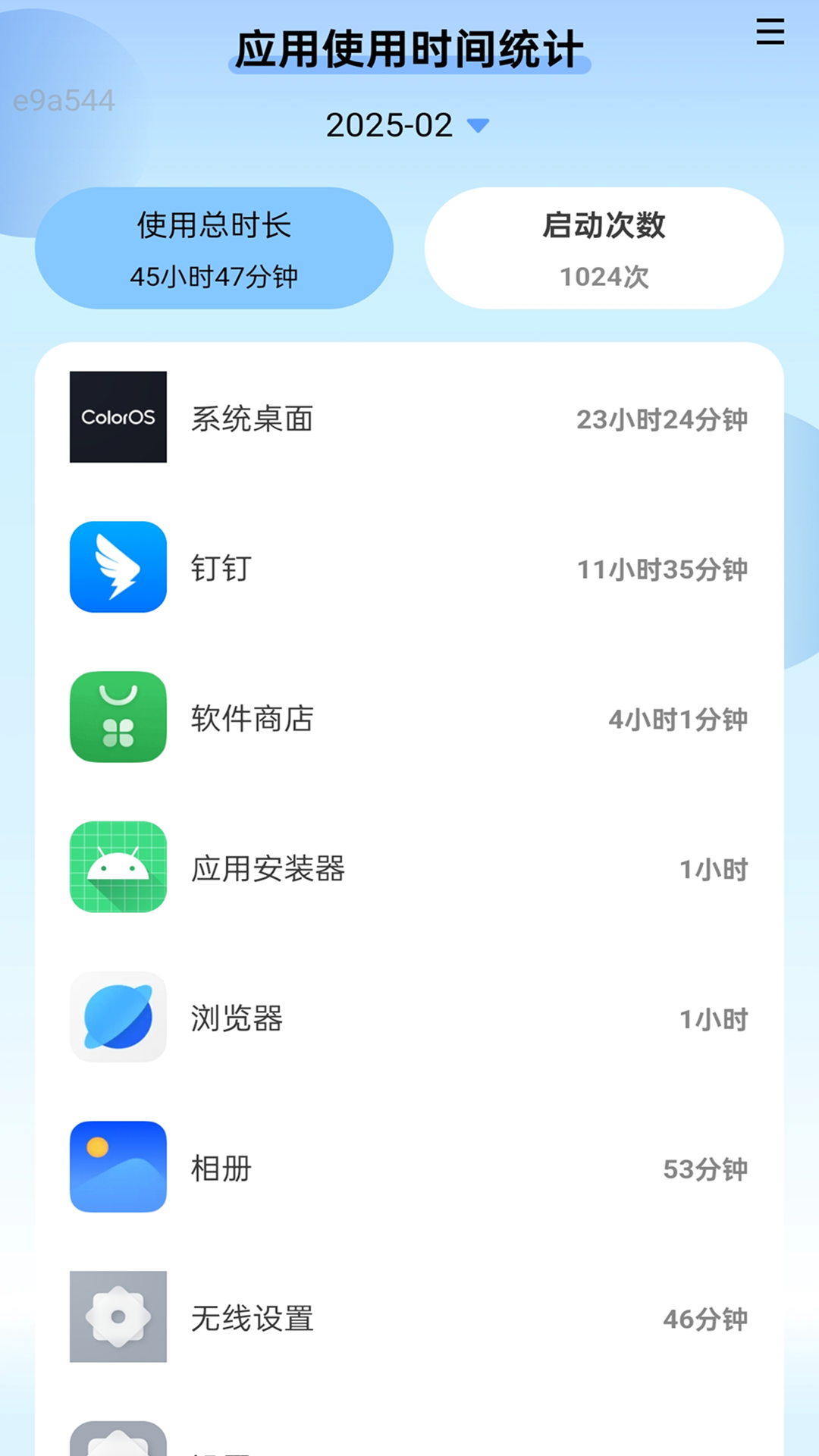Click the ColorOS 系统桌面 app icon
Screen dimensions: 819x1456
118,418
